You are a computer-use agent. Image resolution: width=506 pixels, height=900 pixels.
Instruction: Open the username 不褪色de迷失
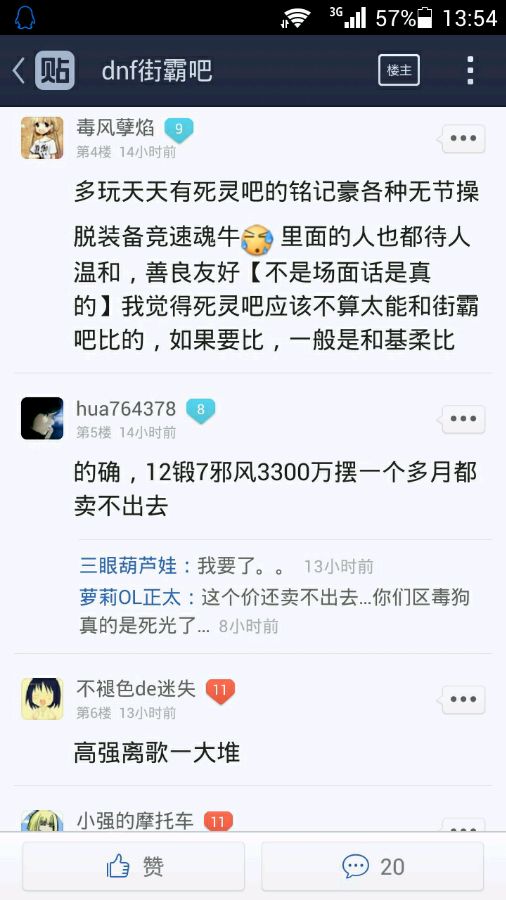pos(136,689)
